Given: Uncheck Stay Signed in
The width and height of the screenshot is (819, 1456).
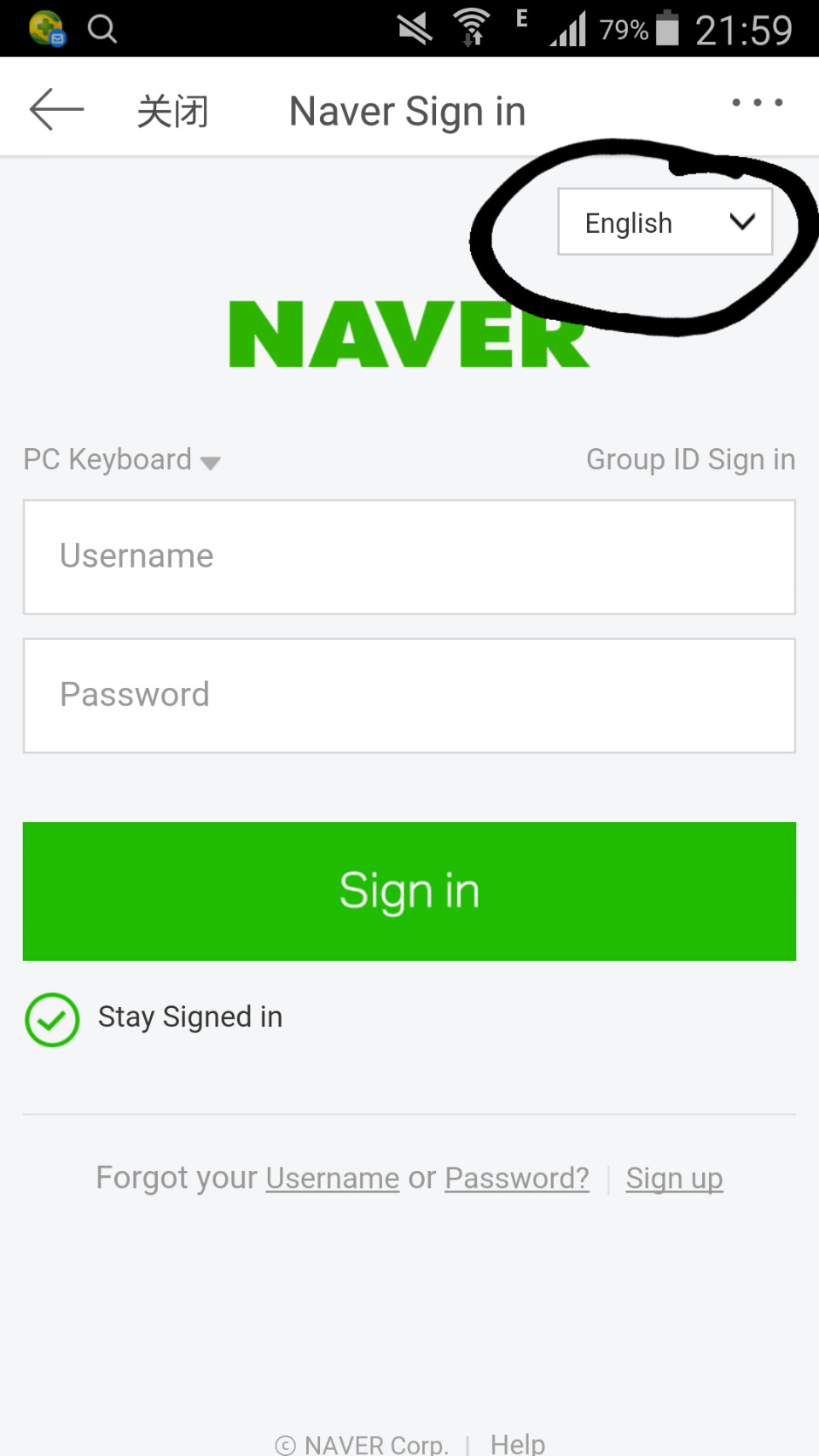Looking at the screenshot, I should click(52, 1019).
